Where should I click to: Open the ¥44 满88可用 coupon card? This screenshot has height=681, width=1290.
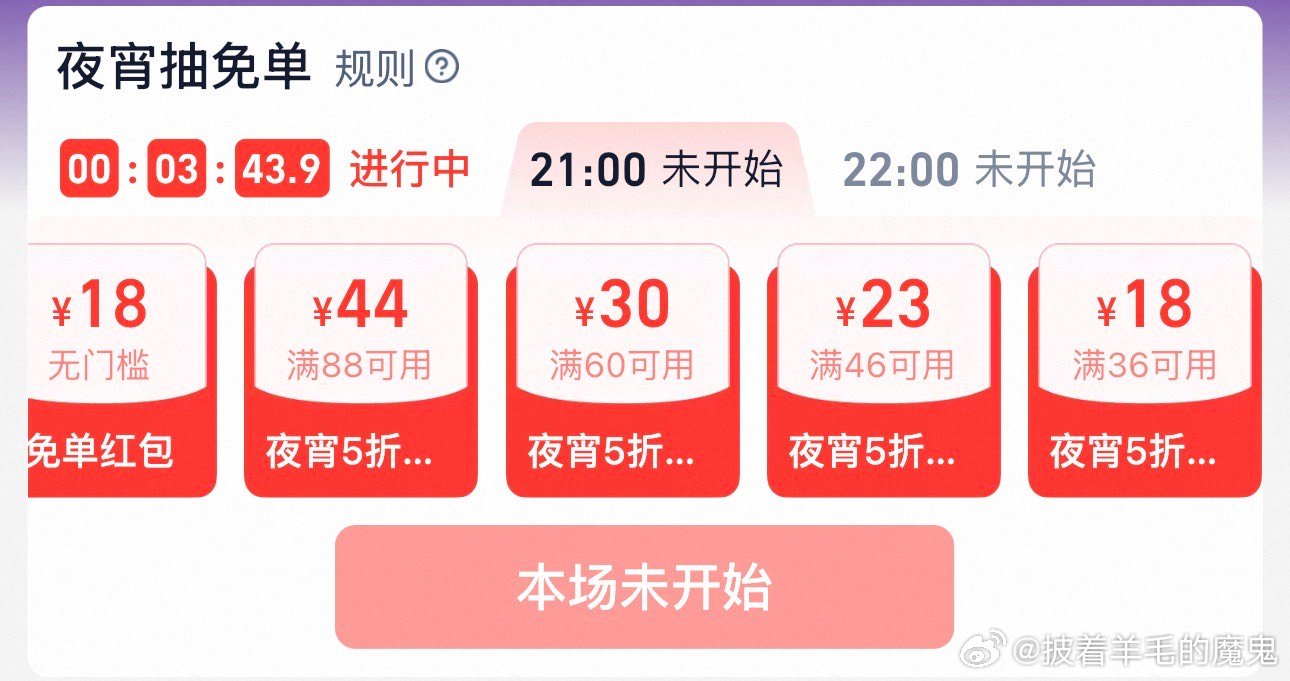360,370
